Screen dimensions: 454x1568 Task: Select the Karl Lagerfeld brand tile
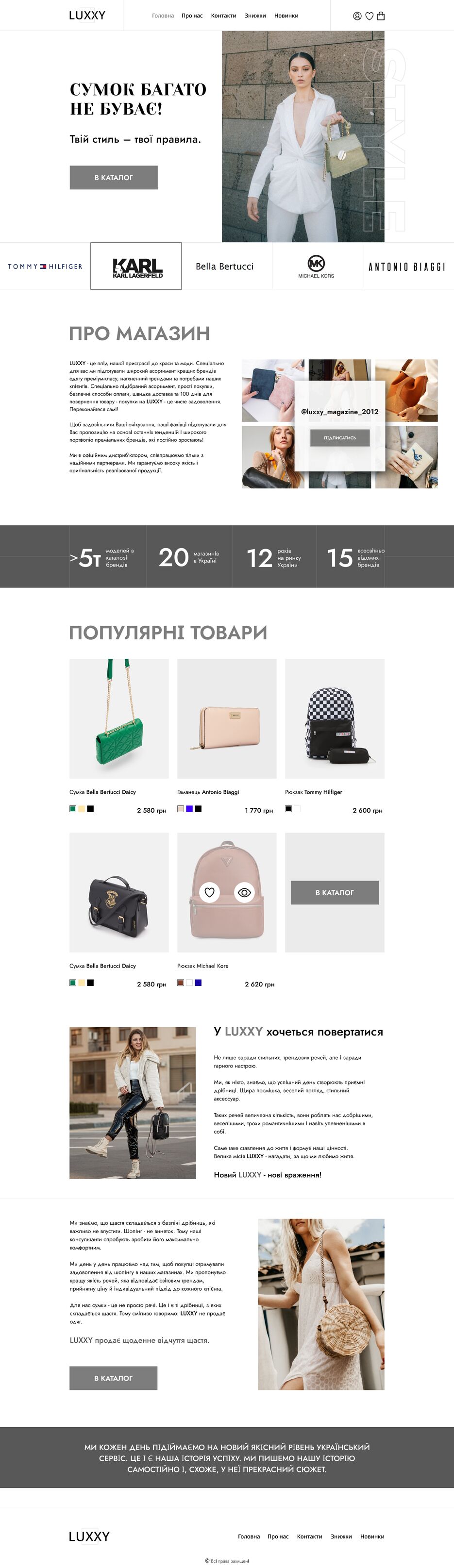click(136, 266)
